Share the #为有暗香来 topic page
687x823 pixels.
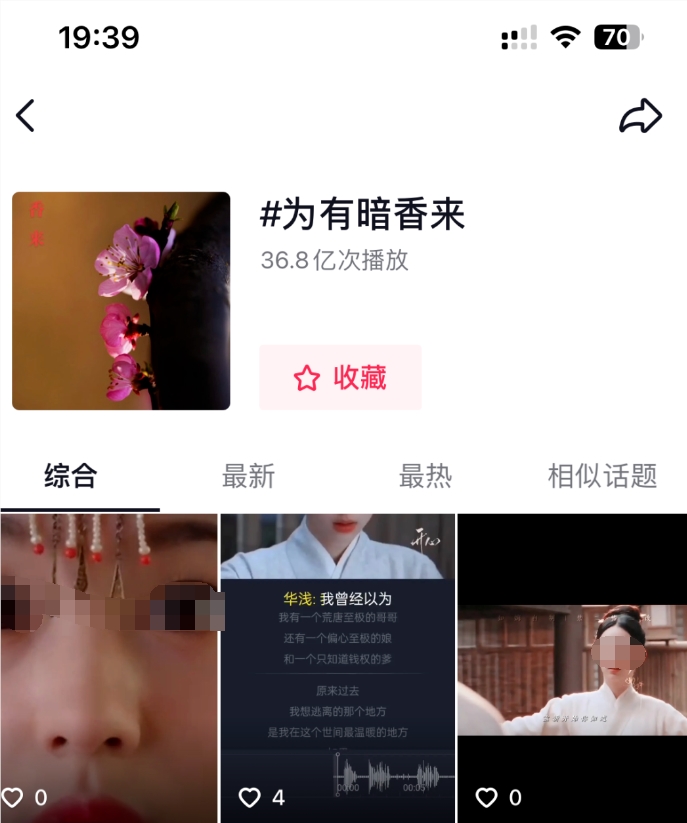tap(640, 116)
